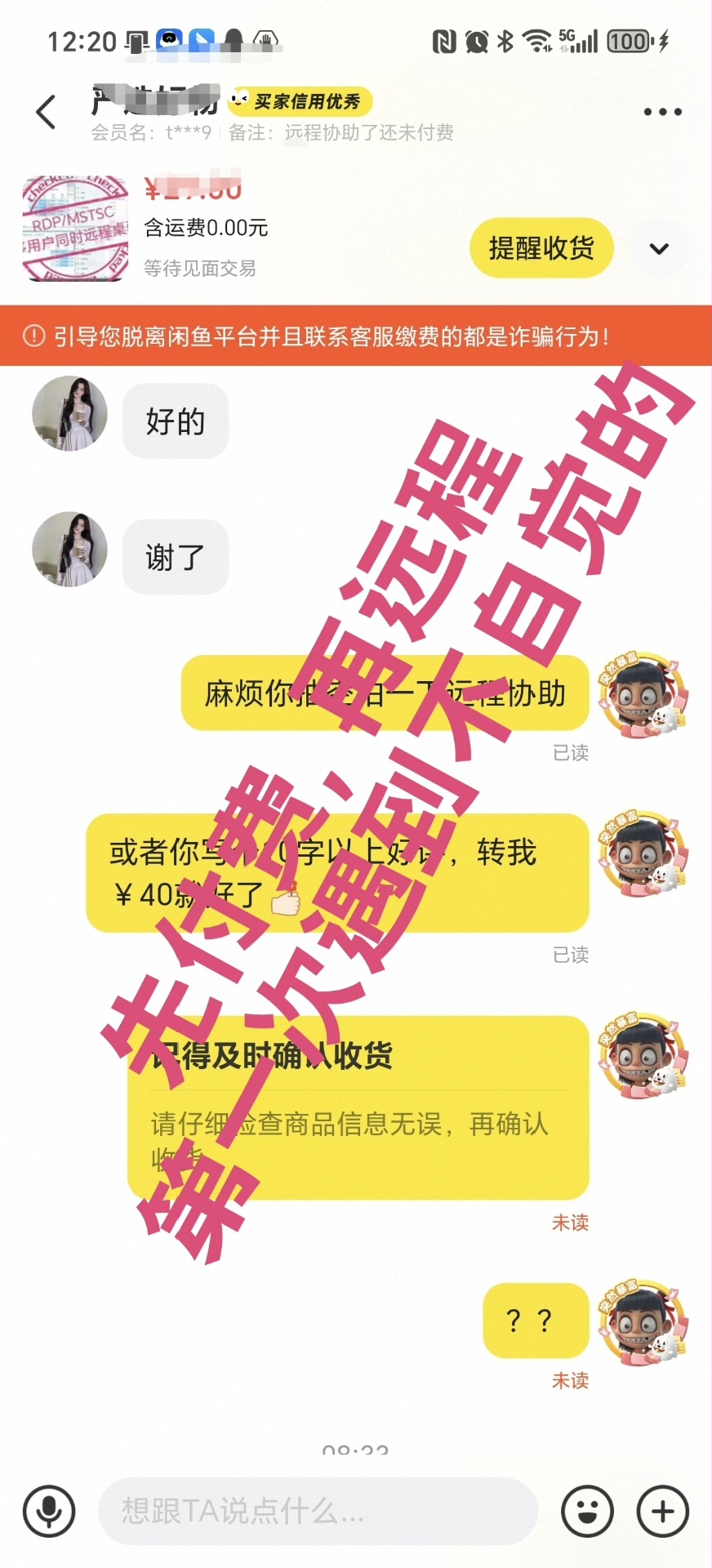Expand the order details chevron
The height and width of the screenshot is (1568, 712).
pos(659,248)
